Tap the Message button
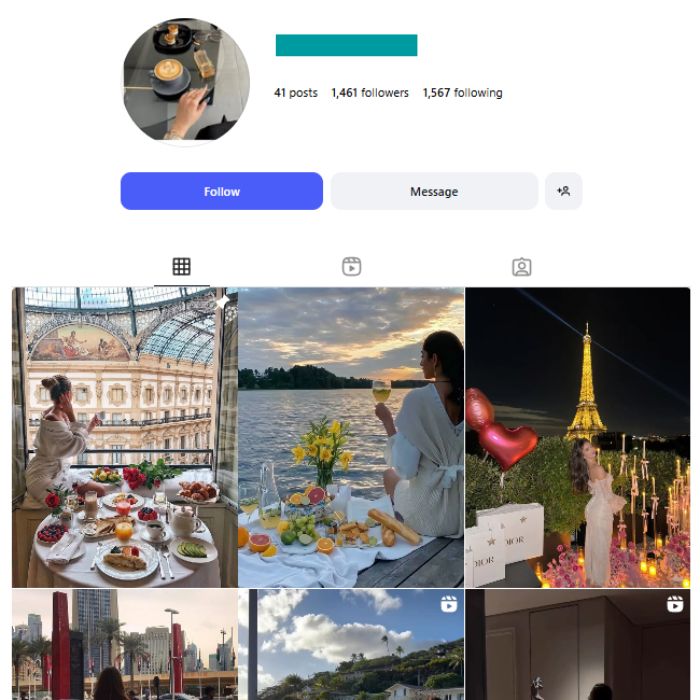This screenshot has height=700, width=700. (x=433, y=191)
